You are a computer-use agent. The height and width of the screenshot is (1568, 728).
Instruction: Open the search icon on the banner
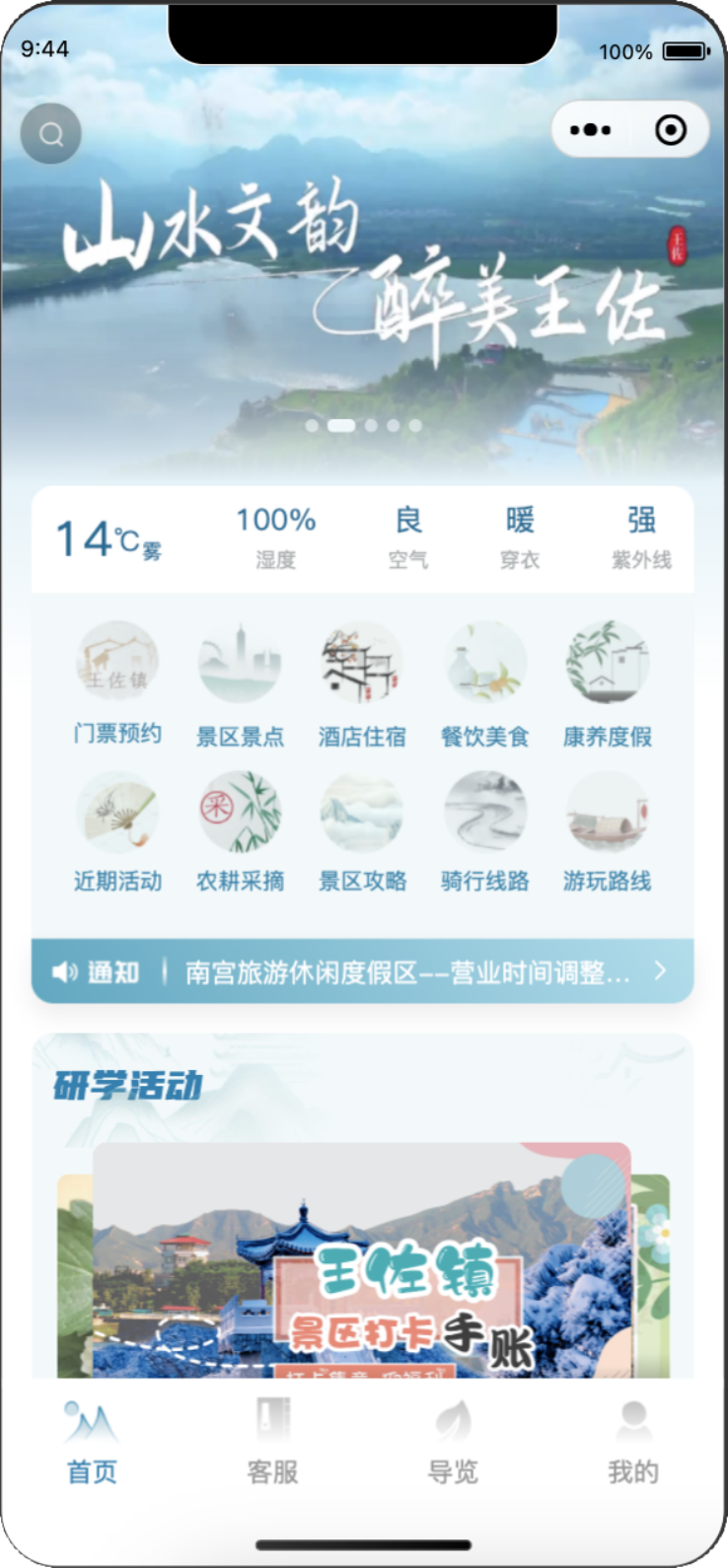click(x=51, y=133)
